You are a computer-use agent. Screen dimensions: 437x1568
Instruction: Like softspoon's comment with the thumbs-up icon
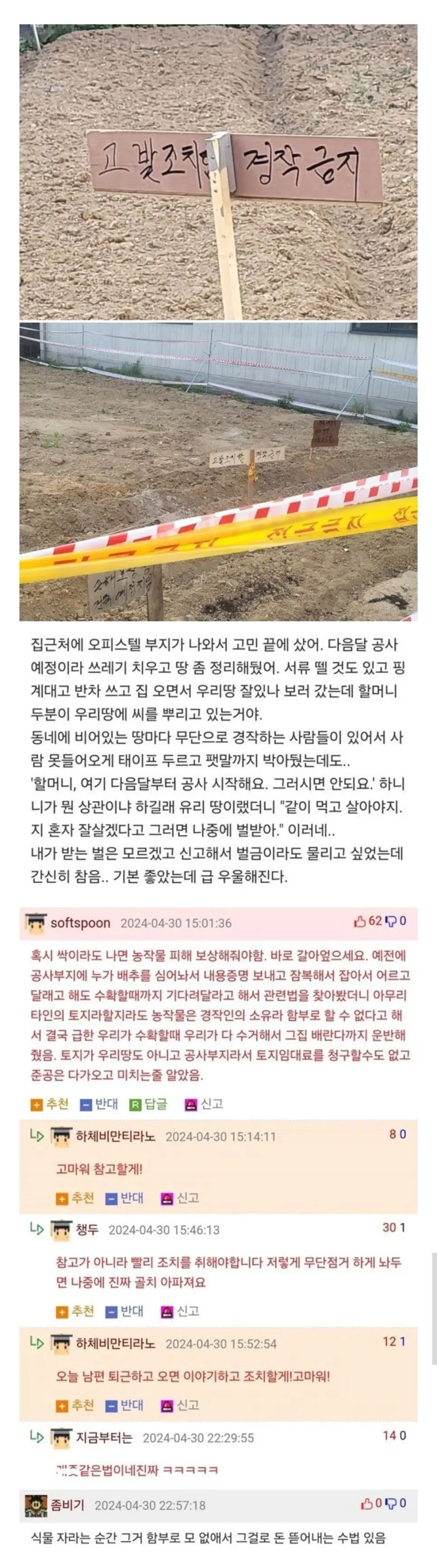tap(360, 921)
